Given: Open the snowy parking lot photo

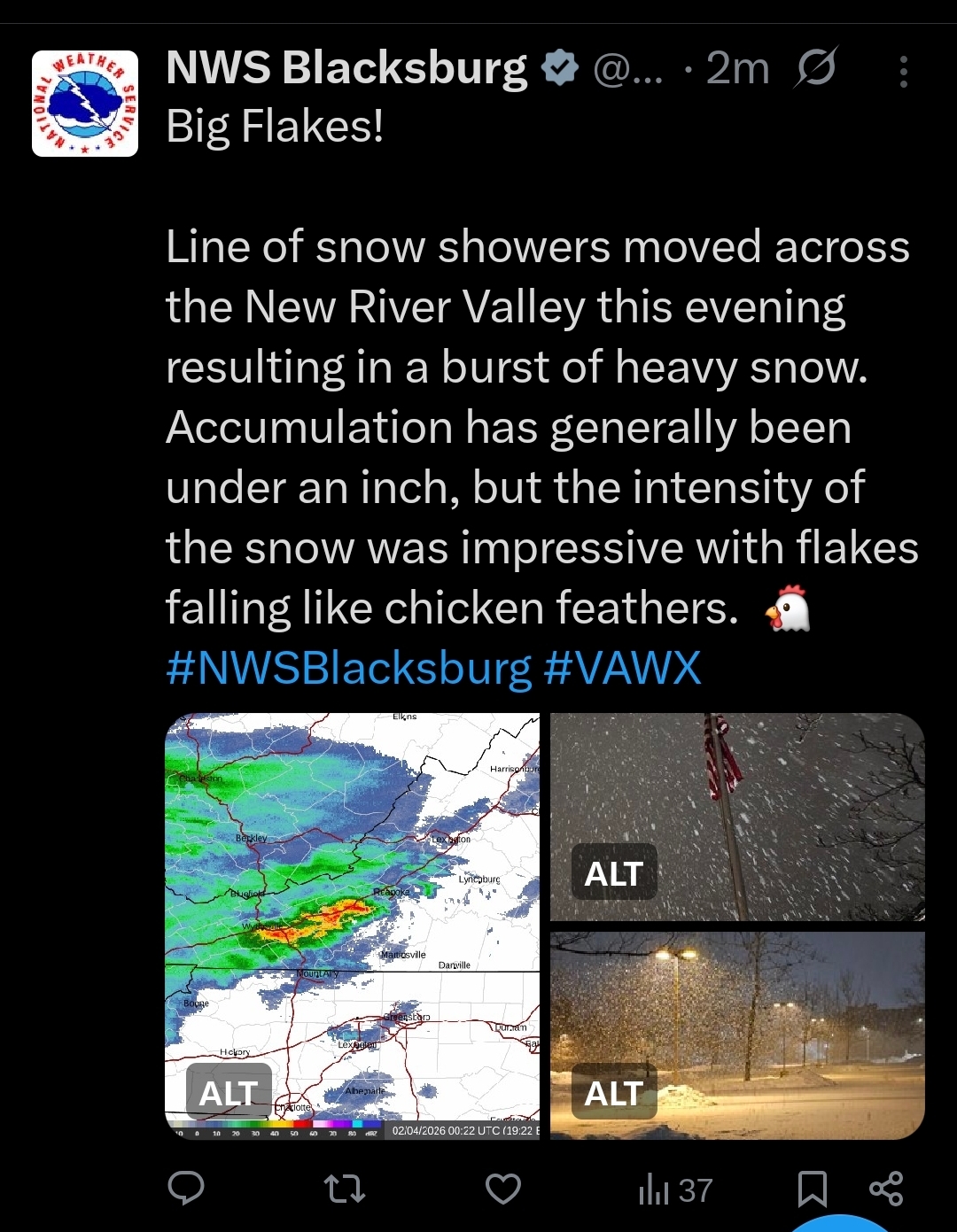Looking at the screenshot, I should [x=780, y=1019].
